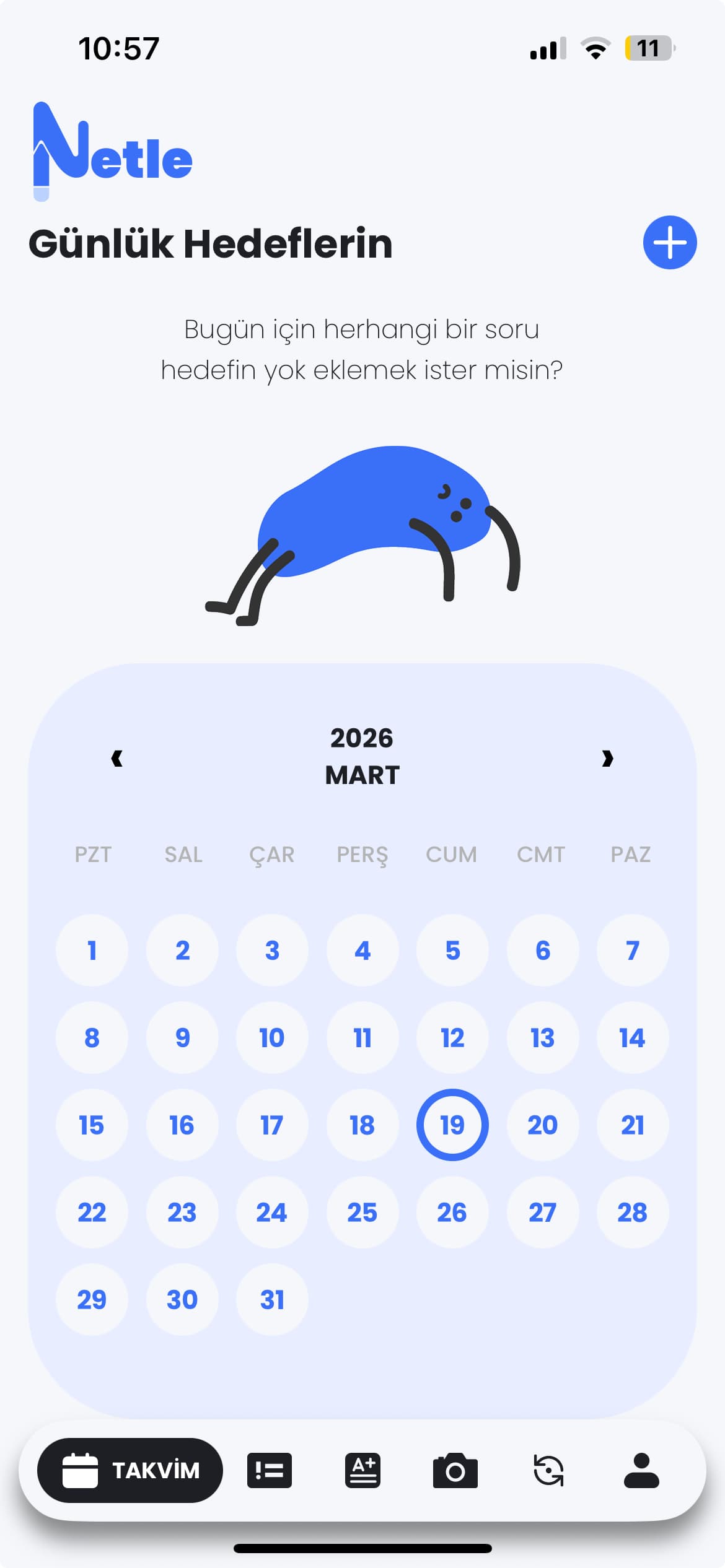
Task: Select March 28 on the calendar
Action: click(632, 1212)
